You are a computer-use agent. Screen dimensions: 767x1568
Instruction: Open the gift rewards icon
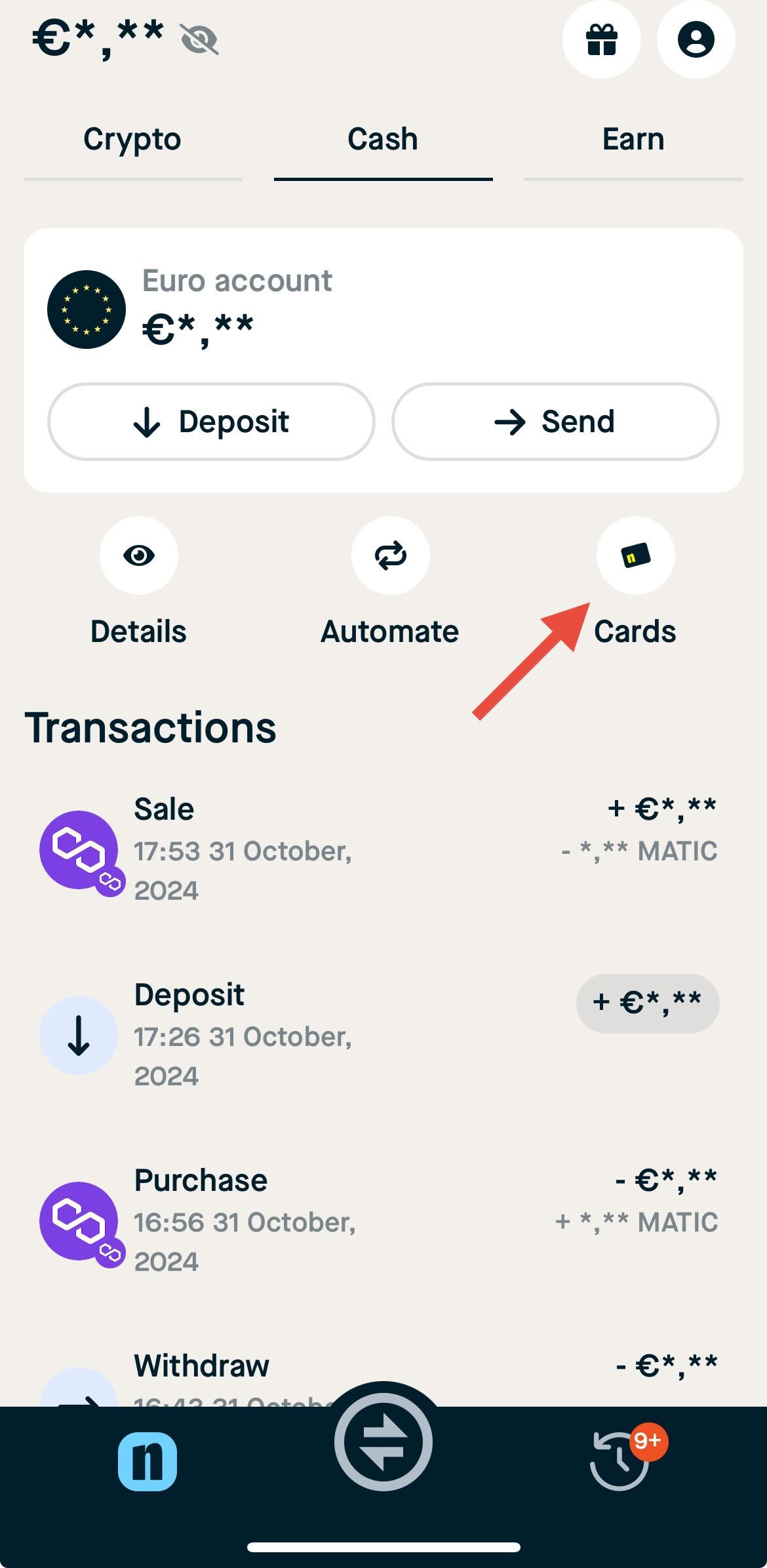[601, 40]
